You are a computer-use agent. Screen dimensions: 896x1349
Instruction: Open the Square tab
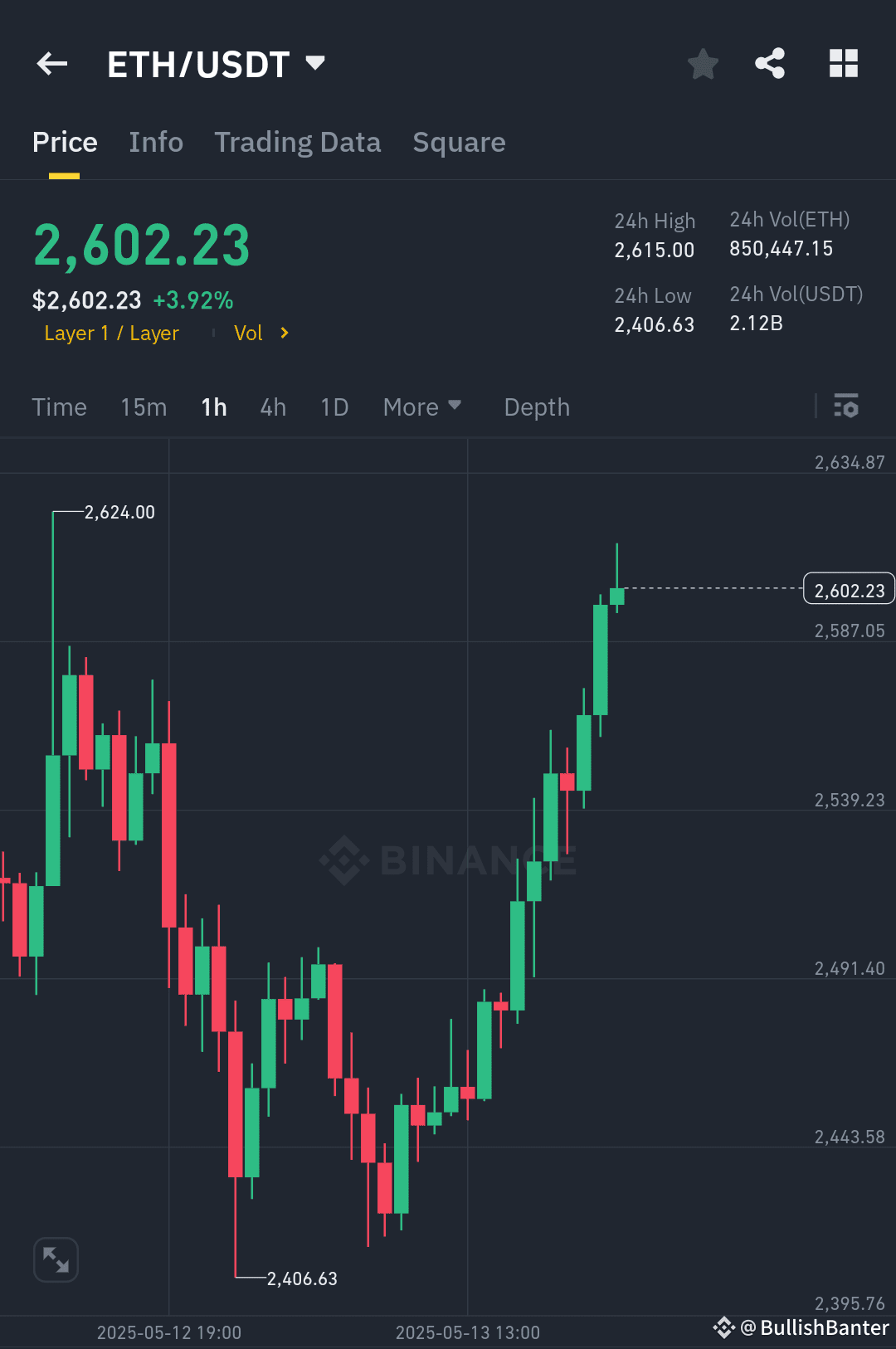click(x=459, y=142)
